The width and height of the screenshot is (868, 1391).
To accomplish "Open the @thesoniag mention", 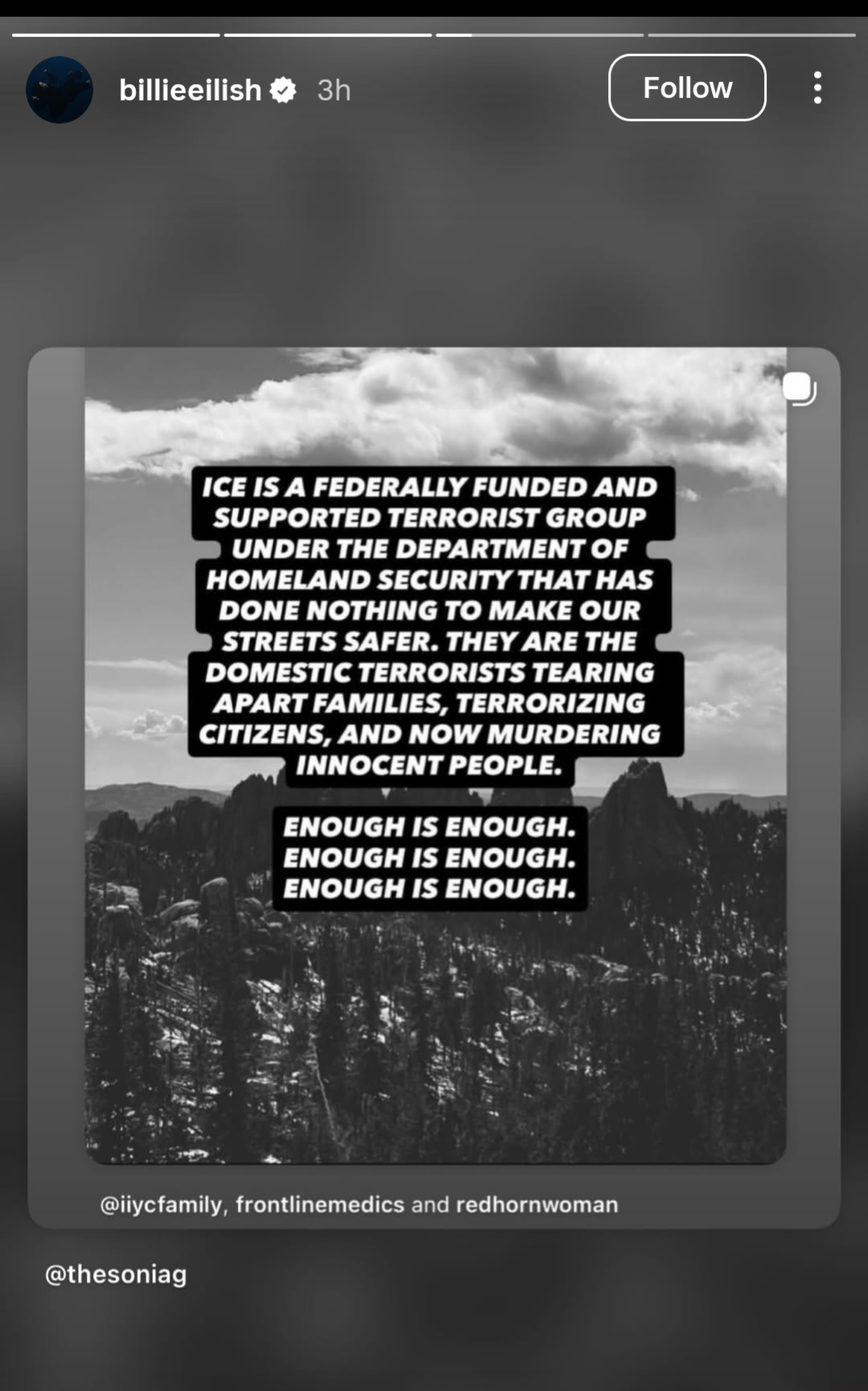I will click(x=116, y=1274).
